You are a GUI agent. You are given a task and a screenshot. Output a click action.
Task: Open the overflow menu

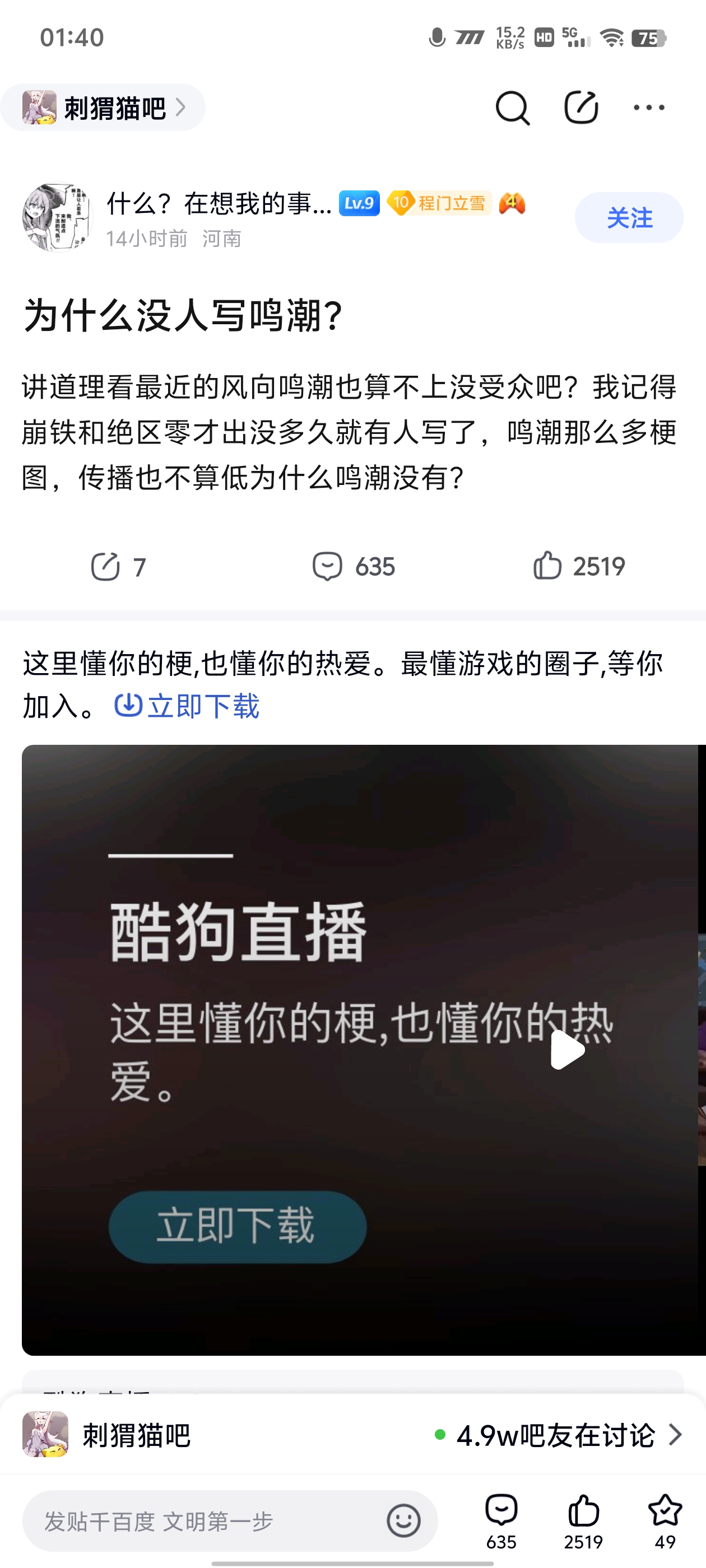pyautogui.click(x=648, y=108)
